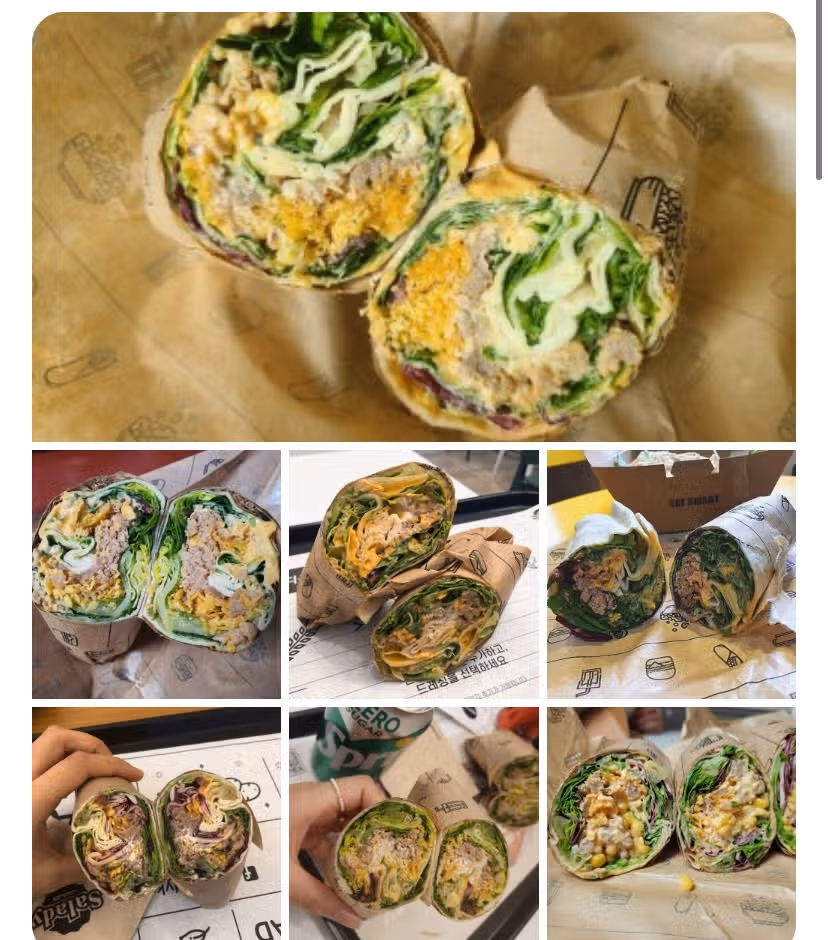Open the wrap halves photo on red table
This screenshot has height=940, width=828.
point(156,574)
